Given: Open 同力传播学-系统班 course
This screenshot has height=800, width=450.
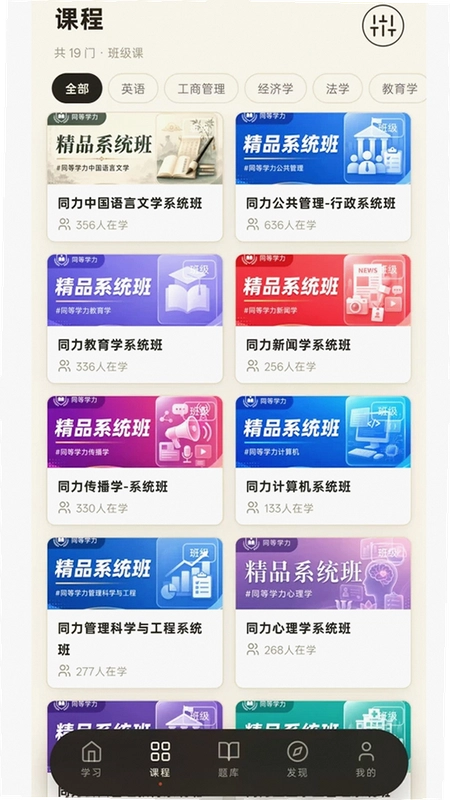Looking at the screenshot, I should (135, 460).
